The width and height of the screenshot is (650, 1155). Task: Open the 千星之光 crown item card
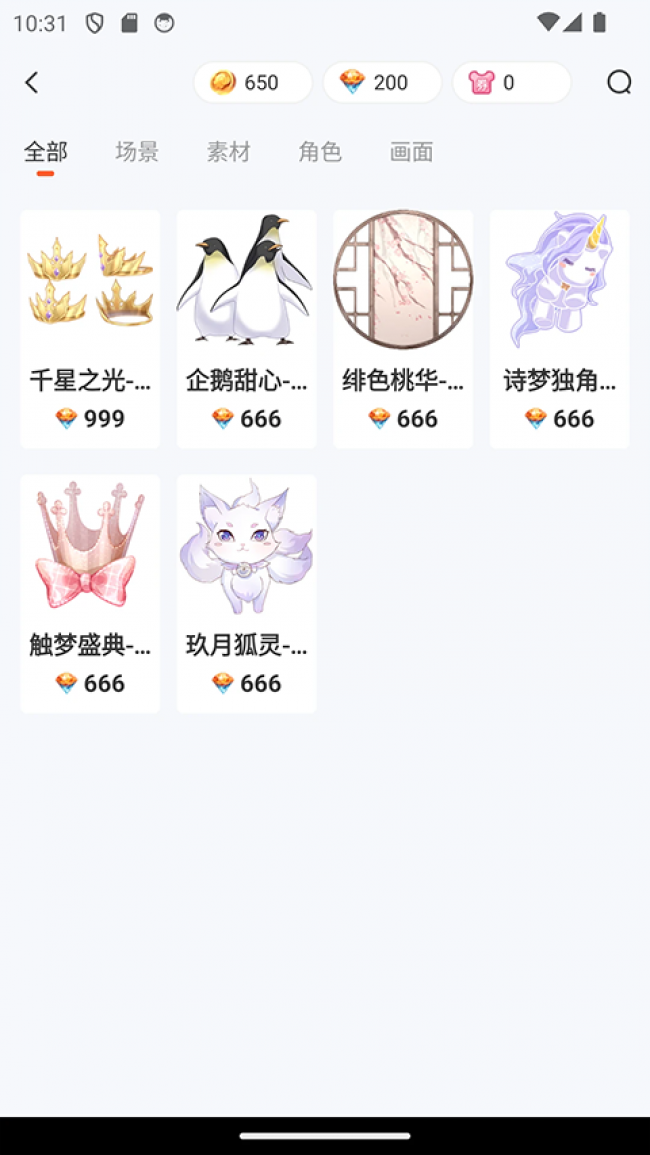pos(90,328)
